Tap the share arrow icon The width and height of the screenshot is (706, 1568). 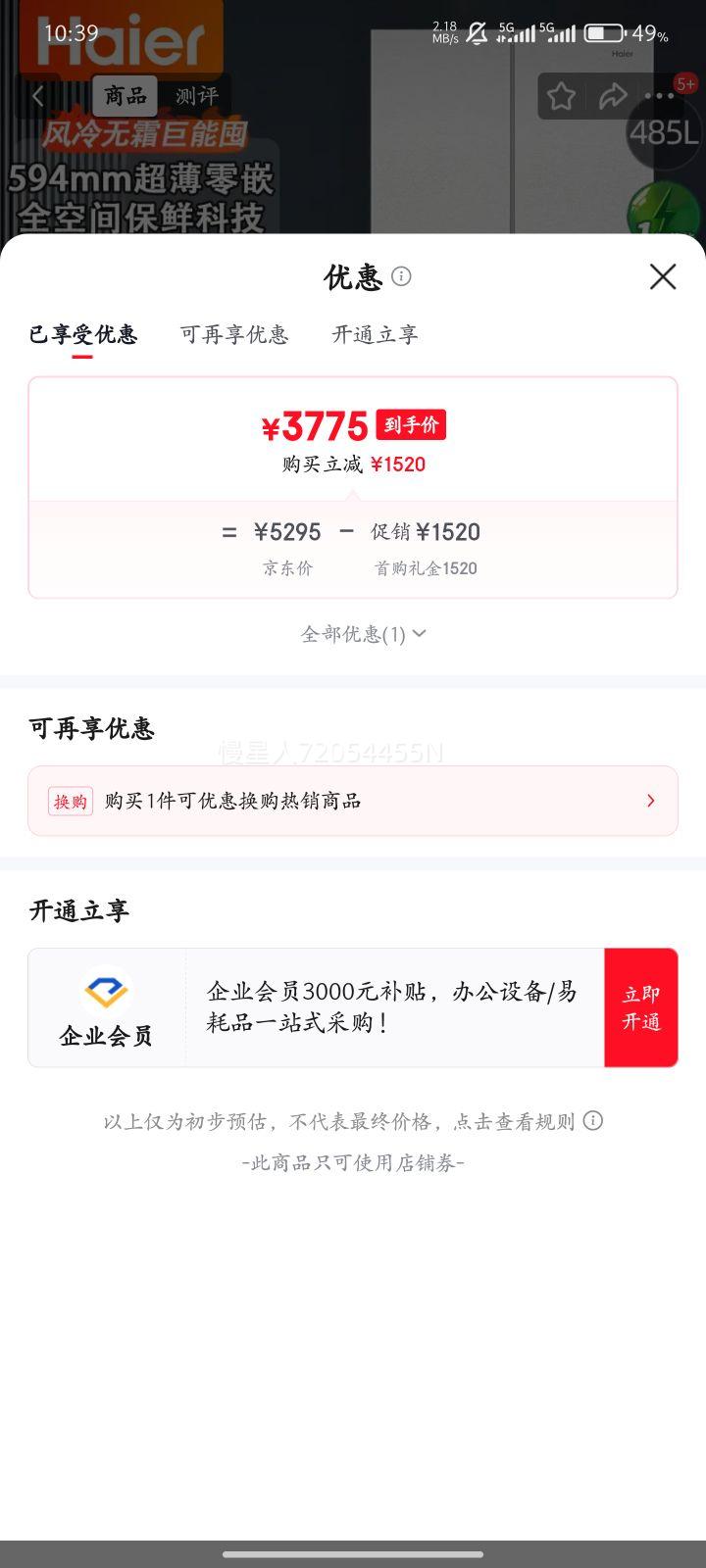coord(614,96)
